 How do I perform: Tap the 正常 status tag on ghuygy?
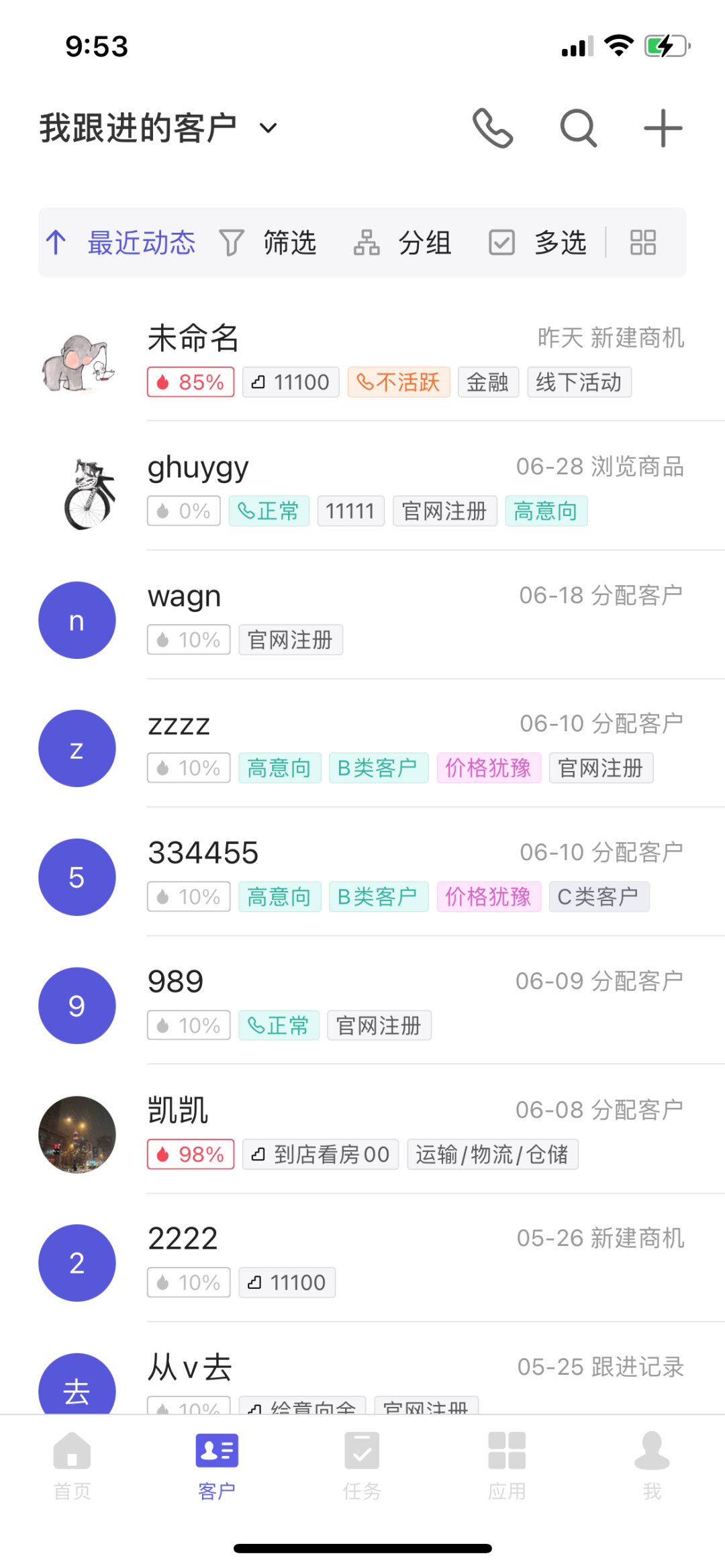(x=269, y=511)
